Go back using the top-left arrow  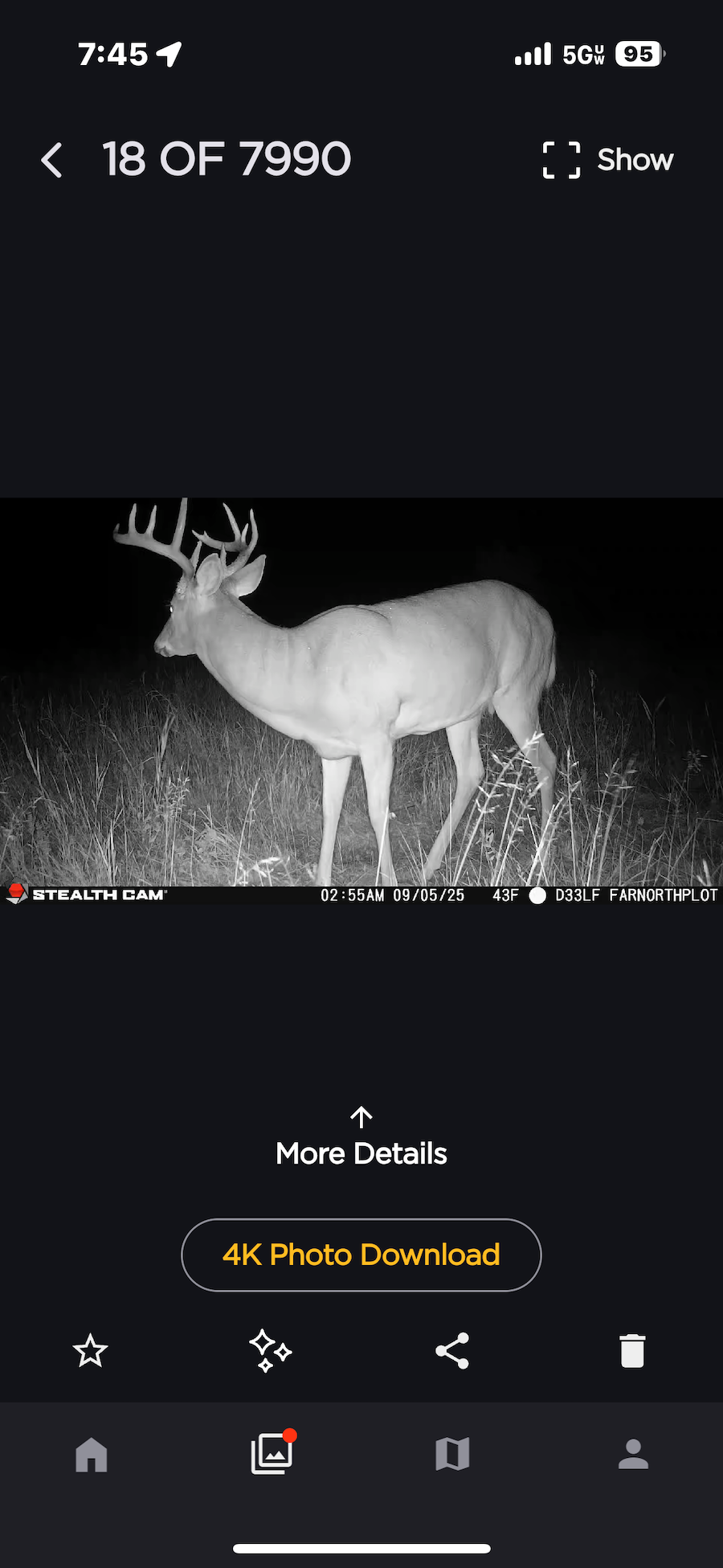pos(52,160)
